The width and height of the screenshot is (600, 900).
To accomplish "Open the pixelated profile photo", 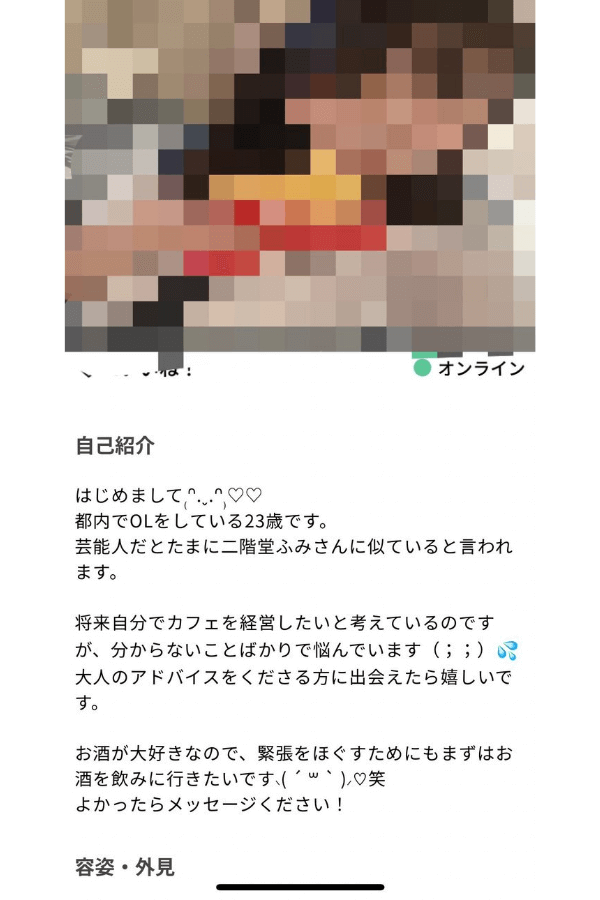I will tap(300, 175).
